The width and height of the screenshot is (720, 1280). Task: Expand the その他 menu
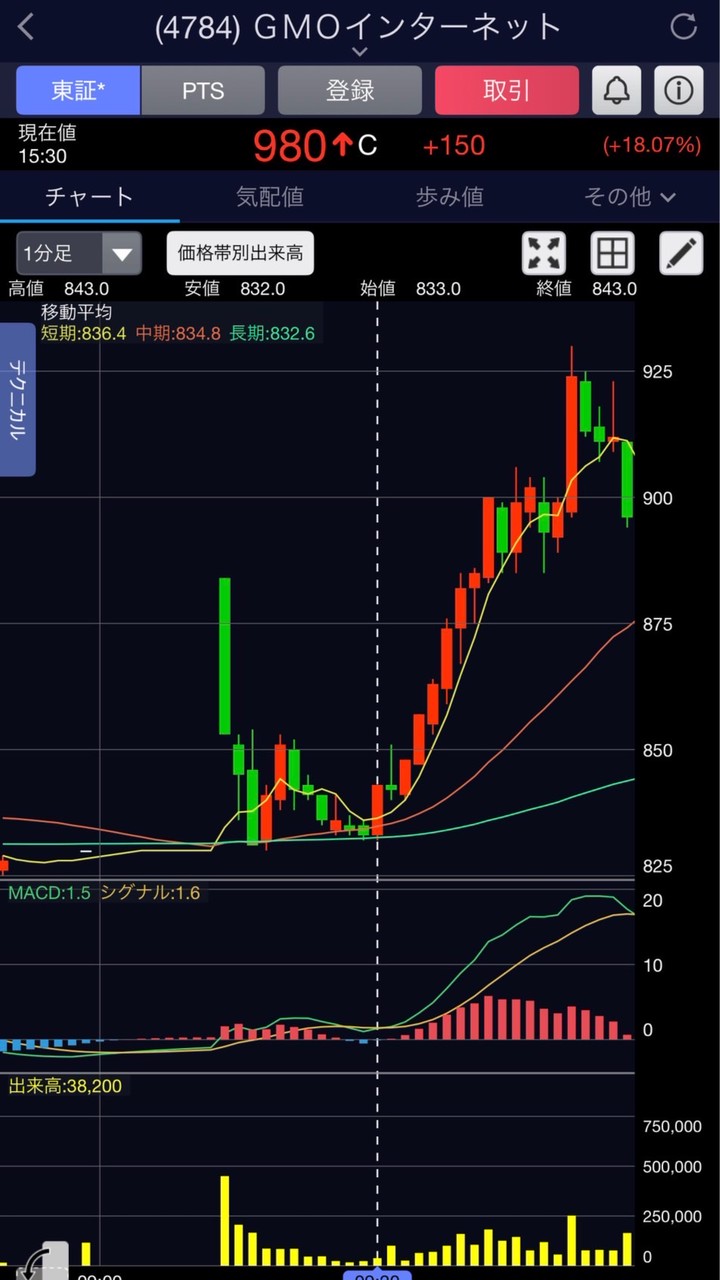(629, 197)
